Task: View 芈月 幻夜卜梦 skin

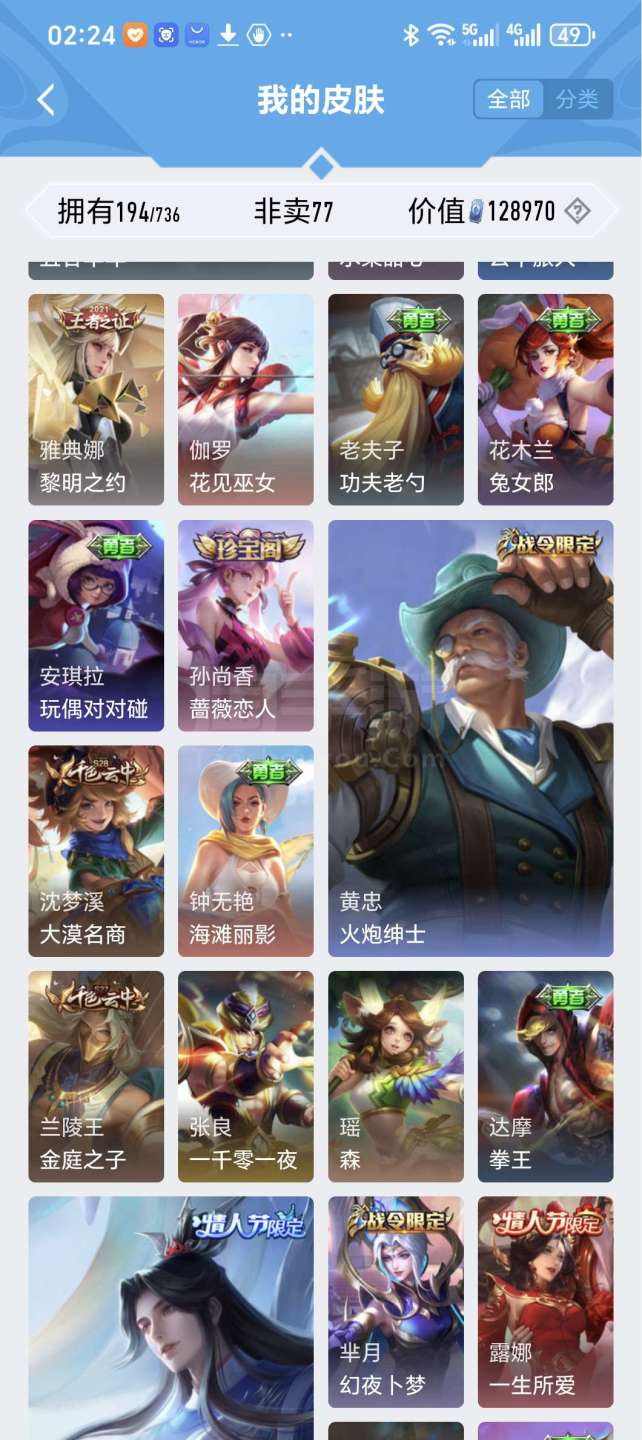Action: [396, 1302]
